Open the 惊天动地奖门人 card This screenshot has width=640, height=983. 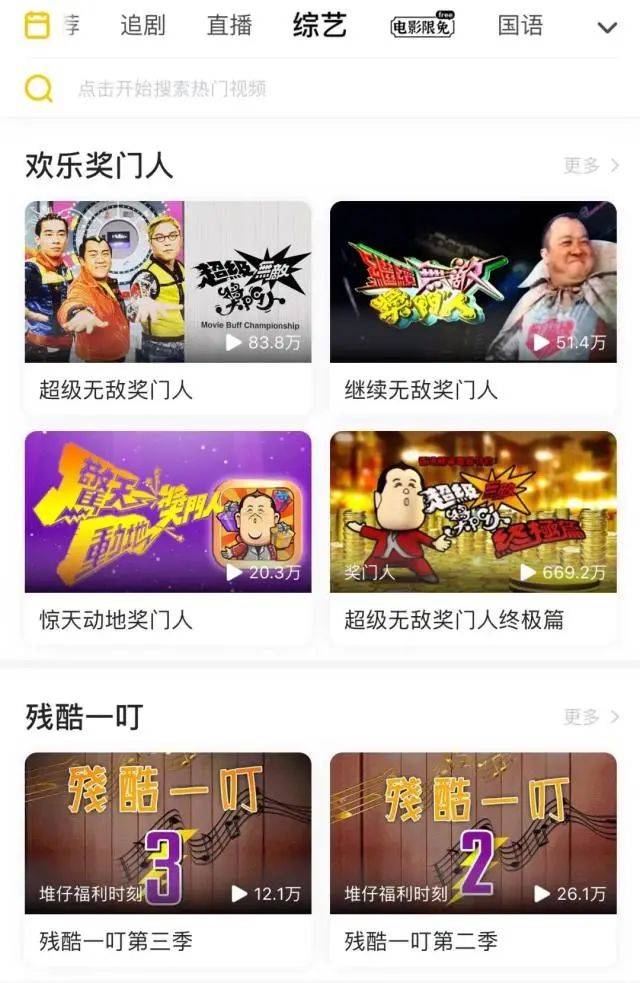pyautogui.click(x=168, y=512)
